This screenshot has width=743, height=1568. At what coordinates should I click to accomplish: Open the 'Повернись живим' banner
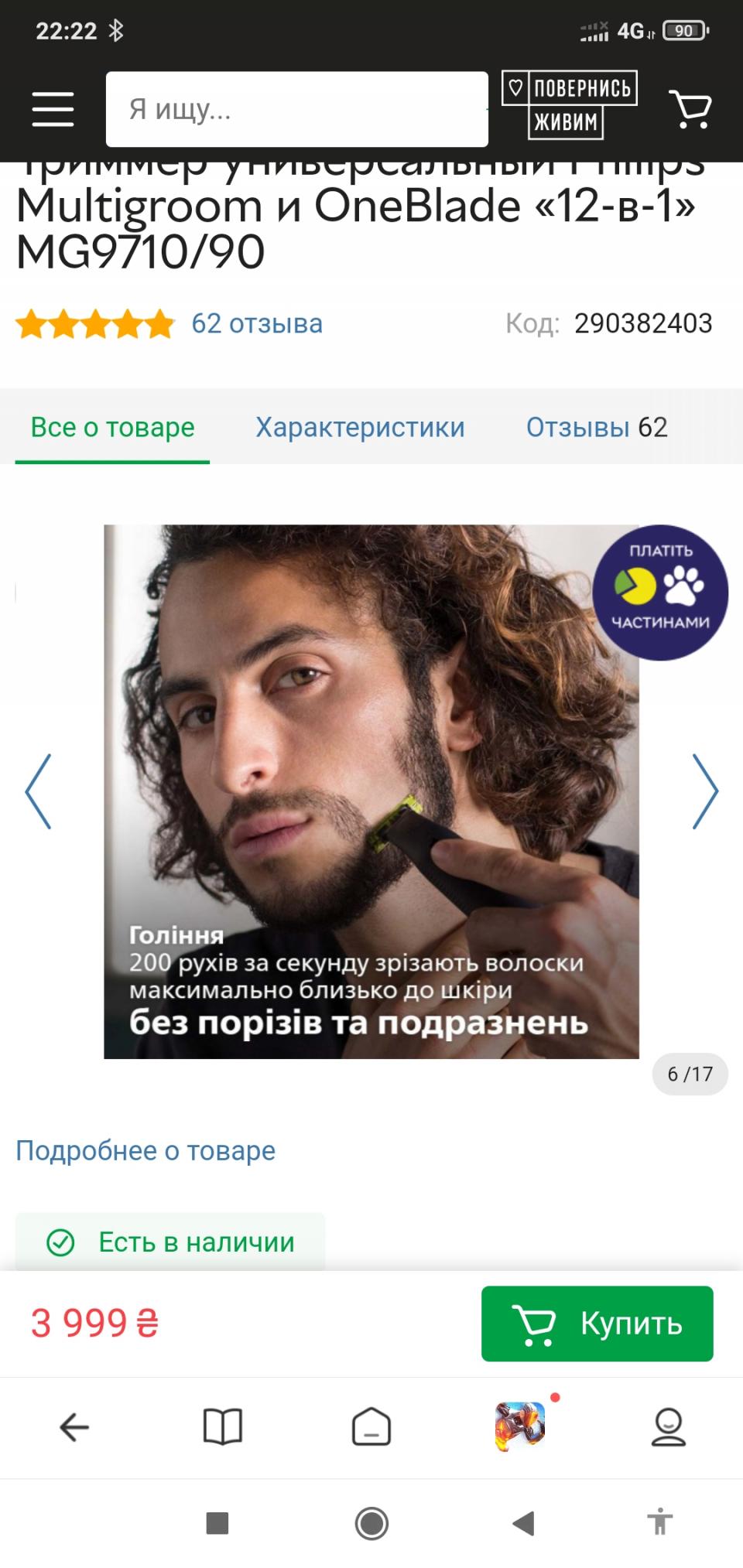point(570,105)
